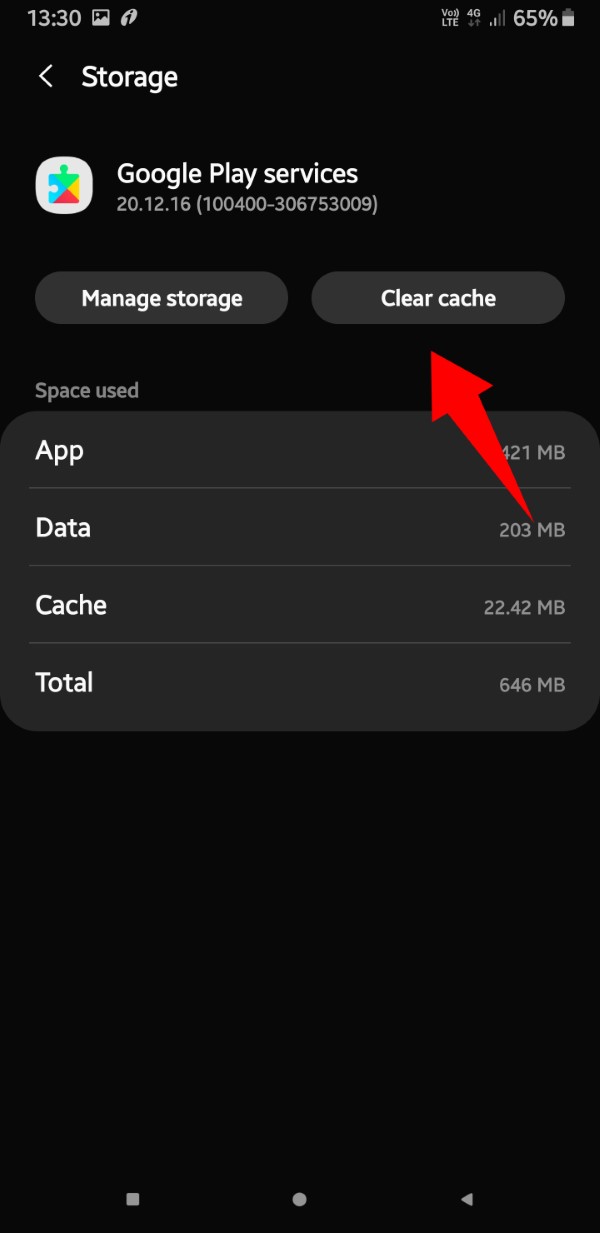Image resolution: width=600 pixels, height=1233 pixels.
Task: Clear cache for Google Play services
Action: click(438, 298)
